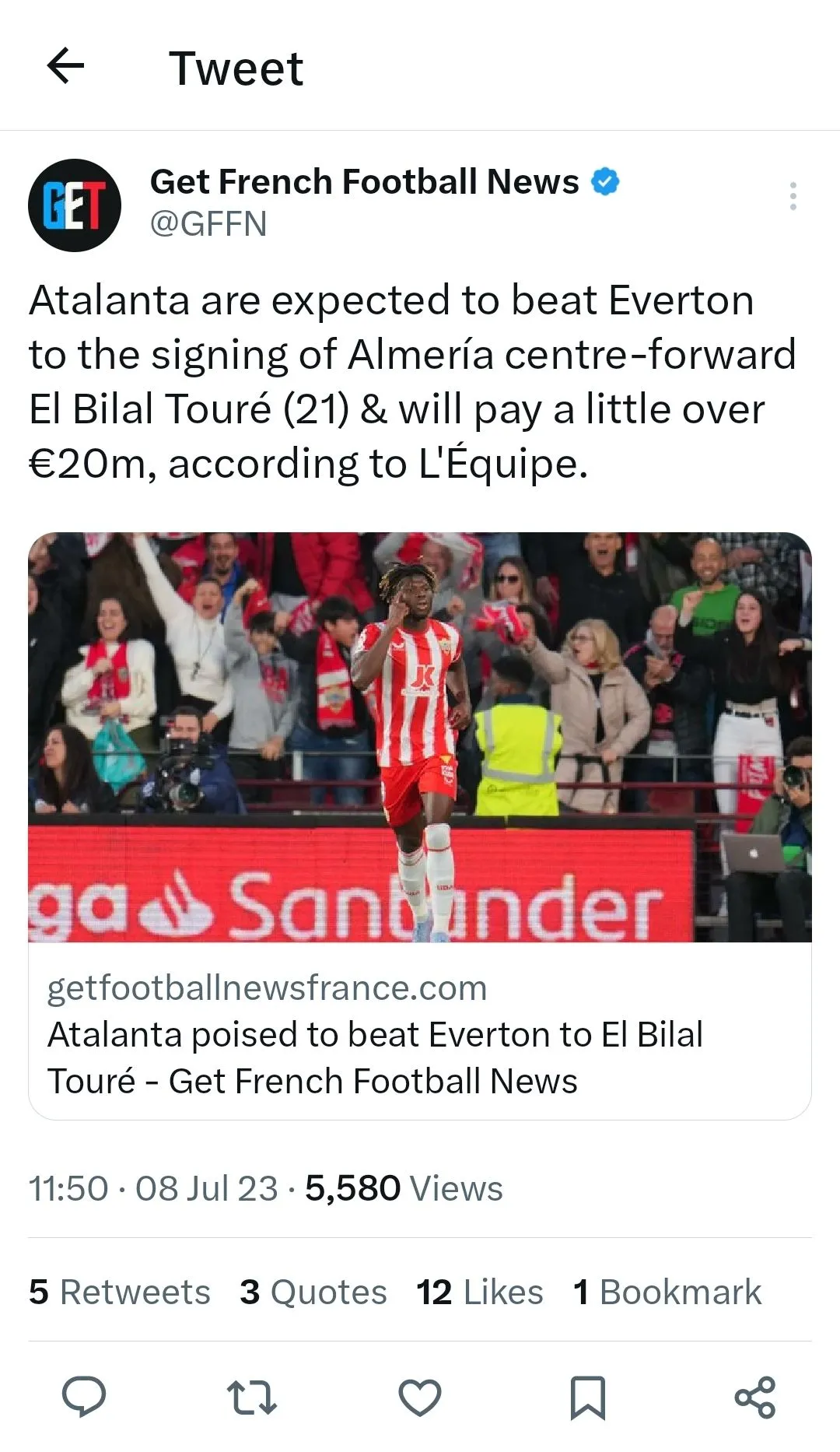
Task: Bookmark this tweet
Action: 587,1397
